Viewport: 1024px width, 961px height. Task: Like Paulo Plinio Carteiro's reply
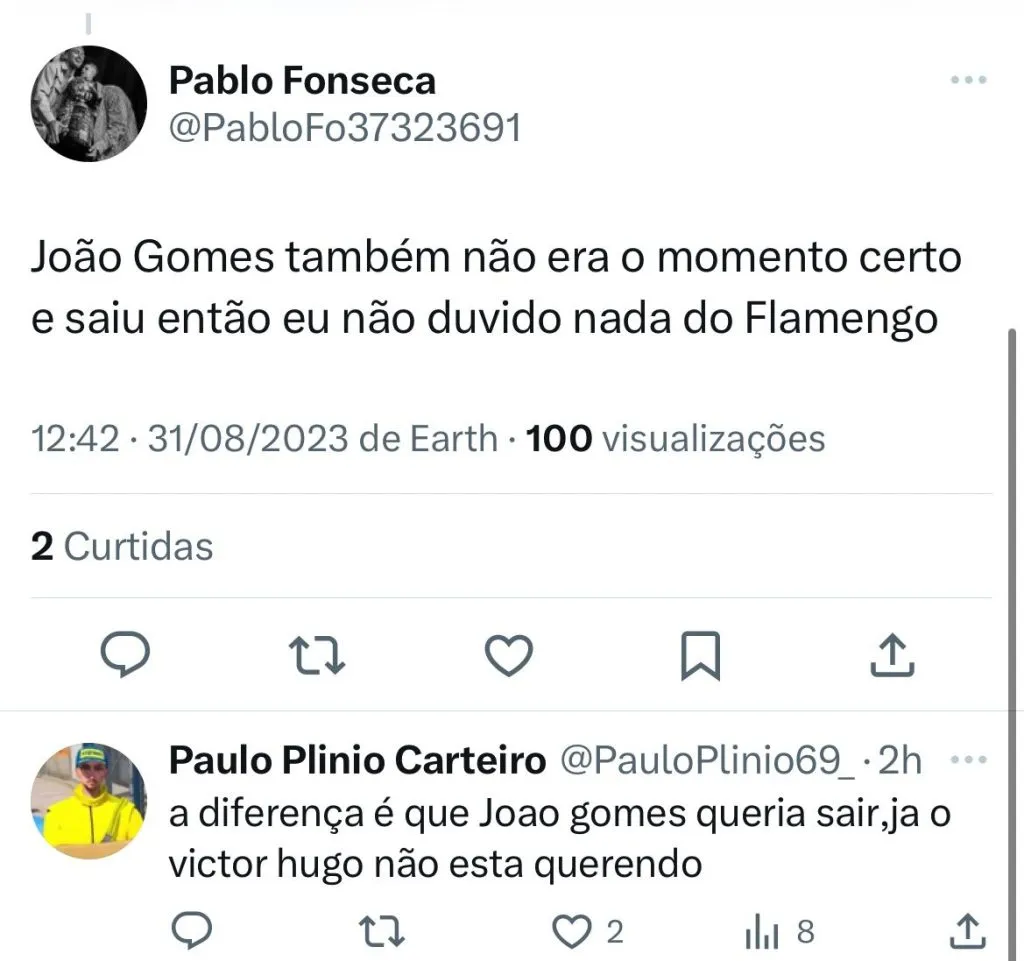(x=573, y=933)
